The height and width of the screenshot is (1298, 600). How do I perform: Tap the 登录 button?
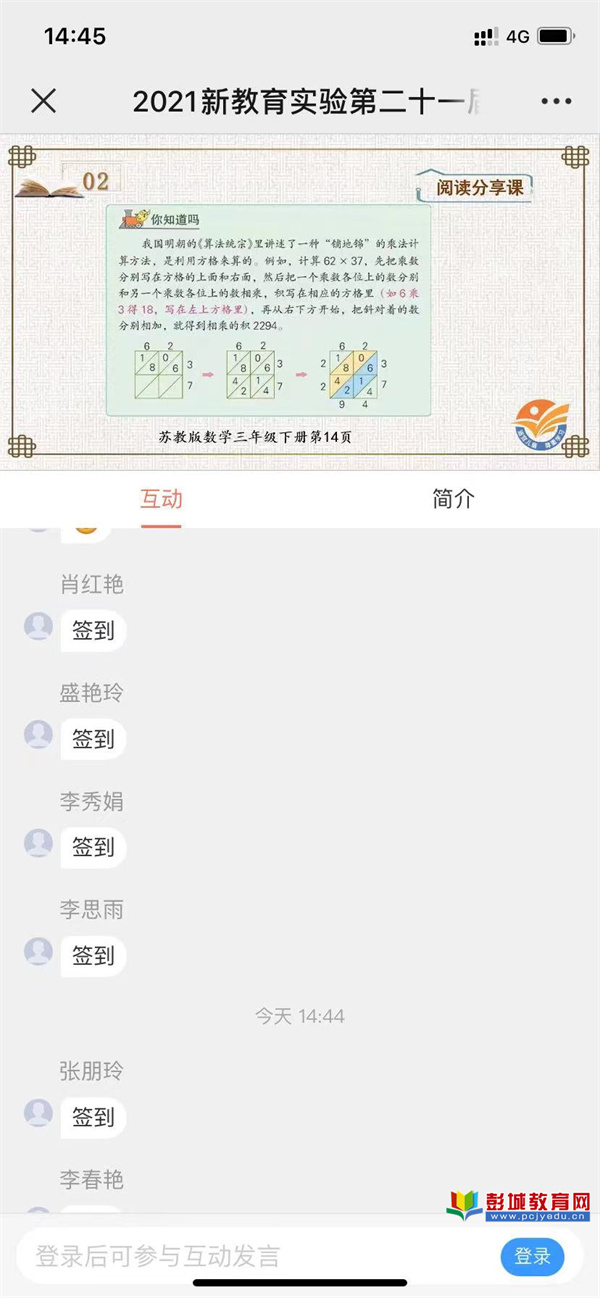pos(532,1256)
